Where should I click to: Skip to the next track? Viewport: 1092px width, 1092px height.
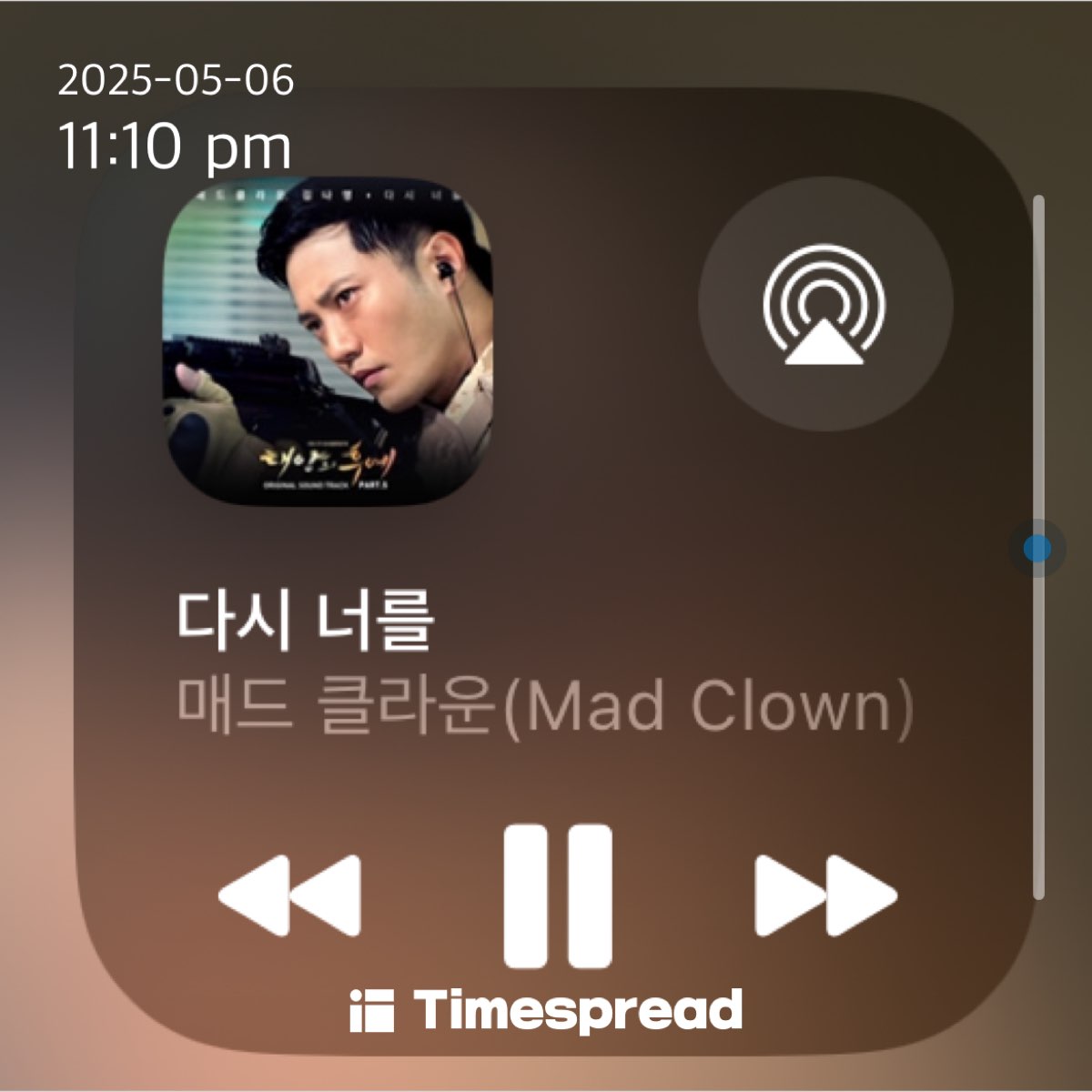pos(824,895)
